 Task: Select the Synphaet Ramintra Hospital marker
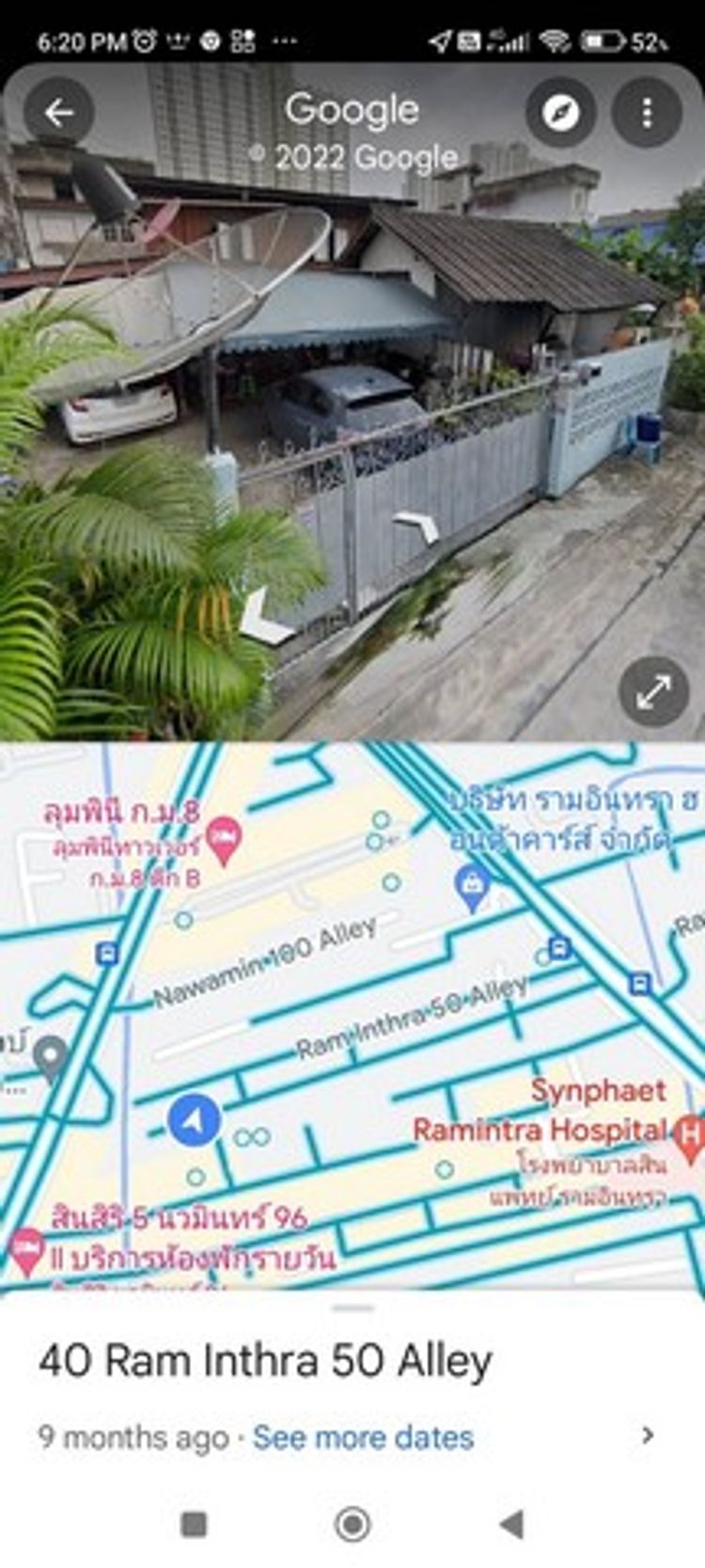691,1132
